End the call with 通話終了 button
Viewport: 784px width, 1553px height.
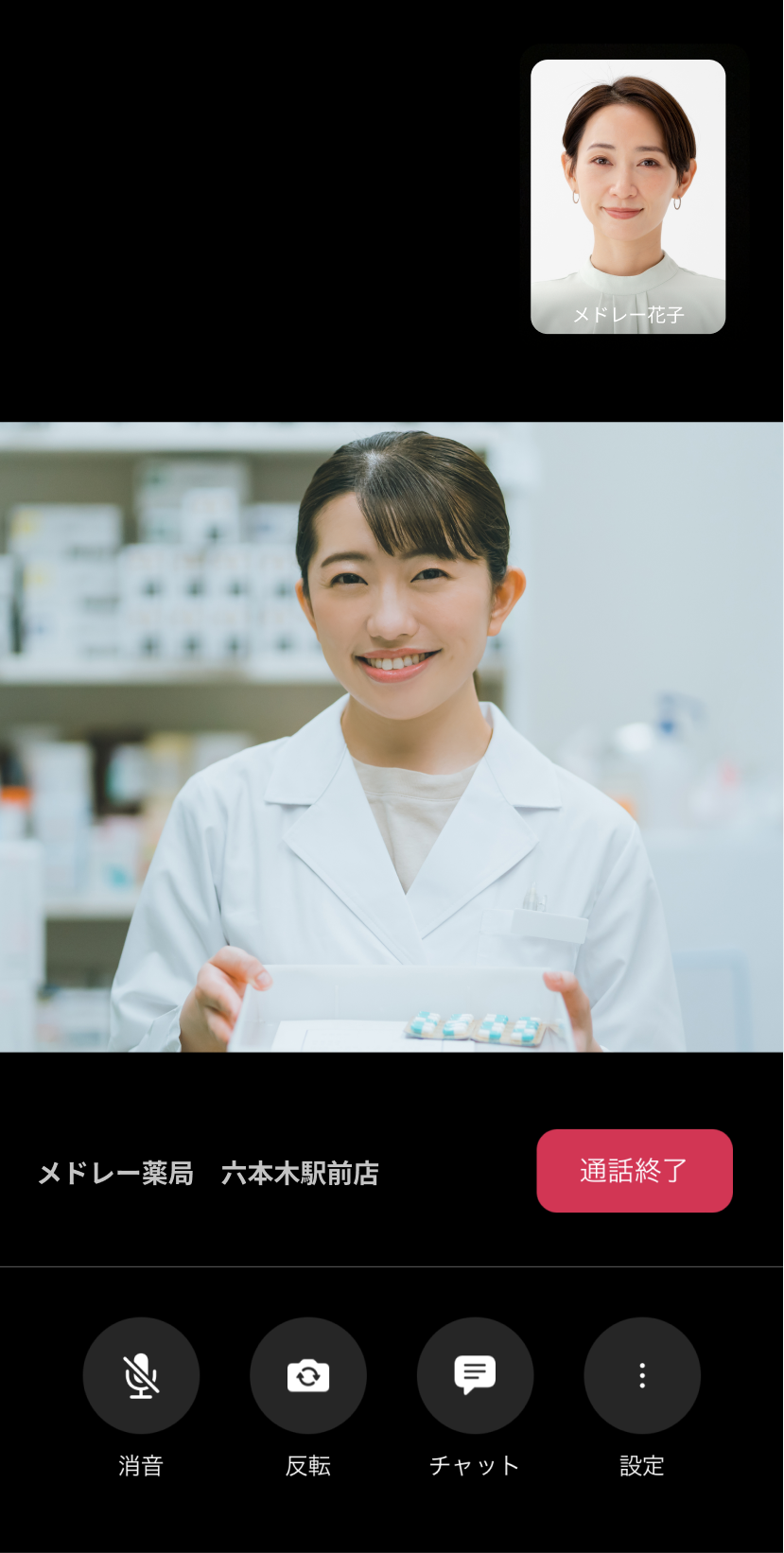635,1170
